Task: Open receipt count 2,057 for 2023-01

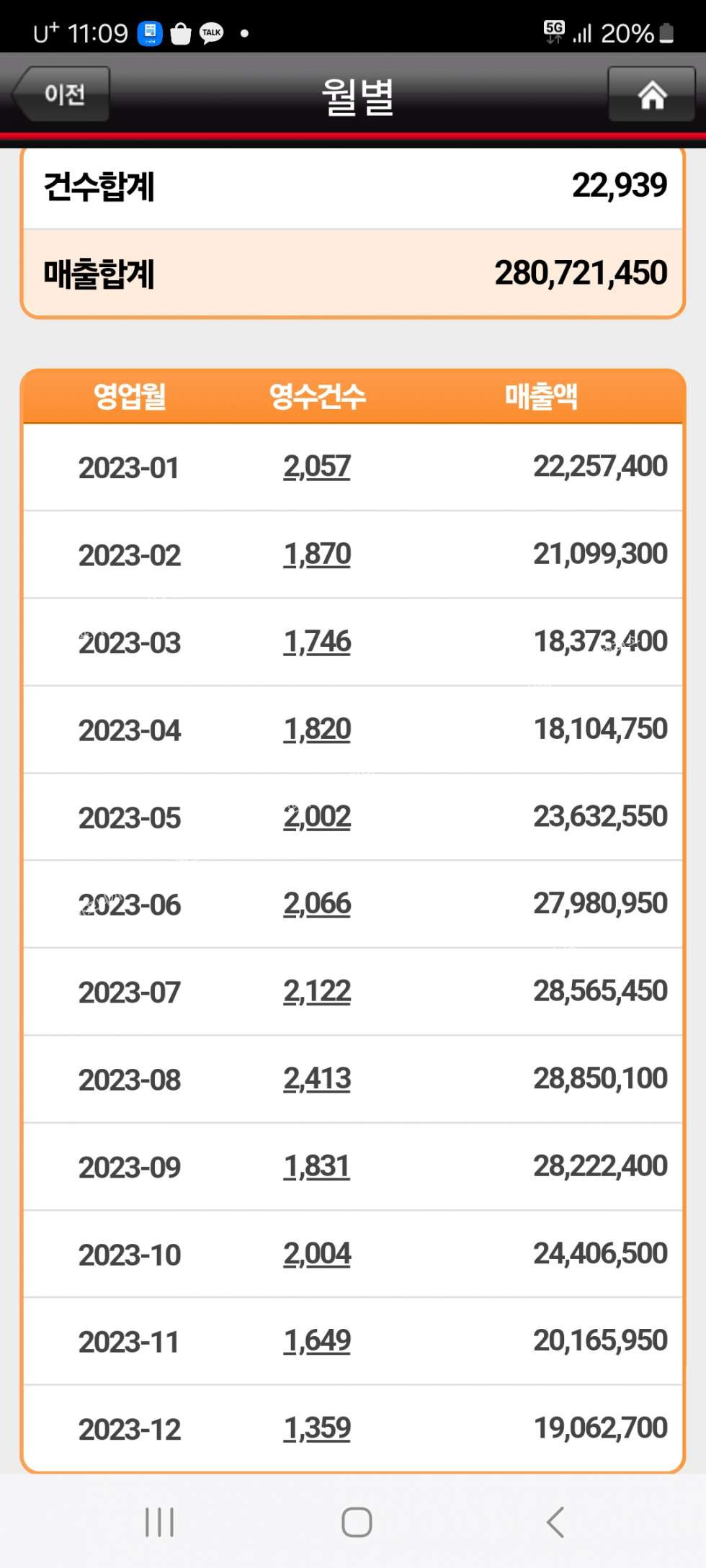Action: click(x=317, y=467)
